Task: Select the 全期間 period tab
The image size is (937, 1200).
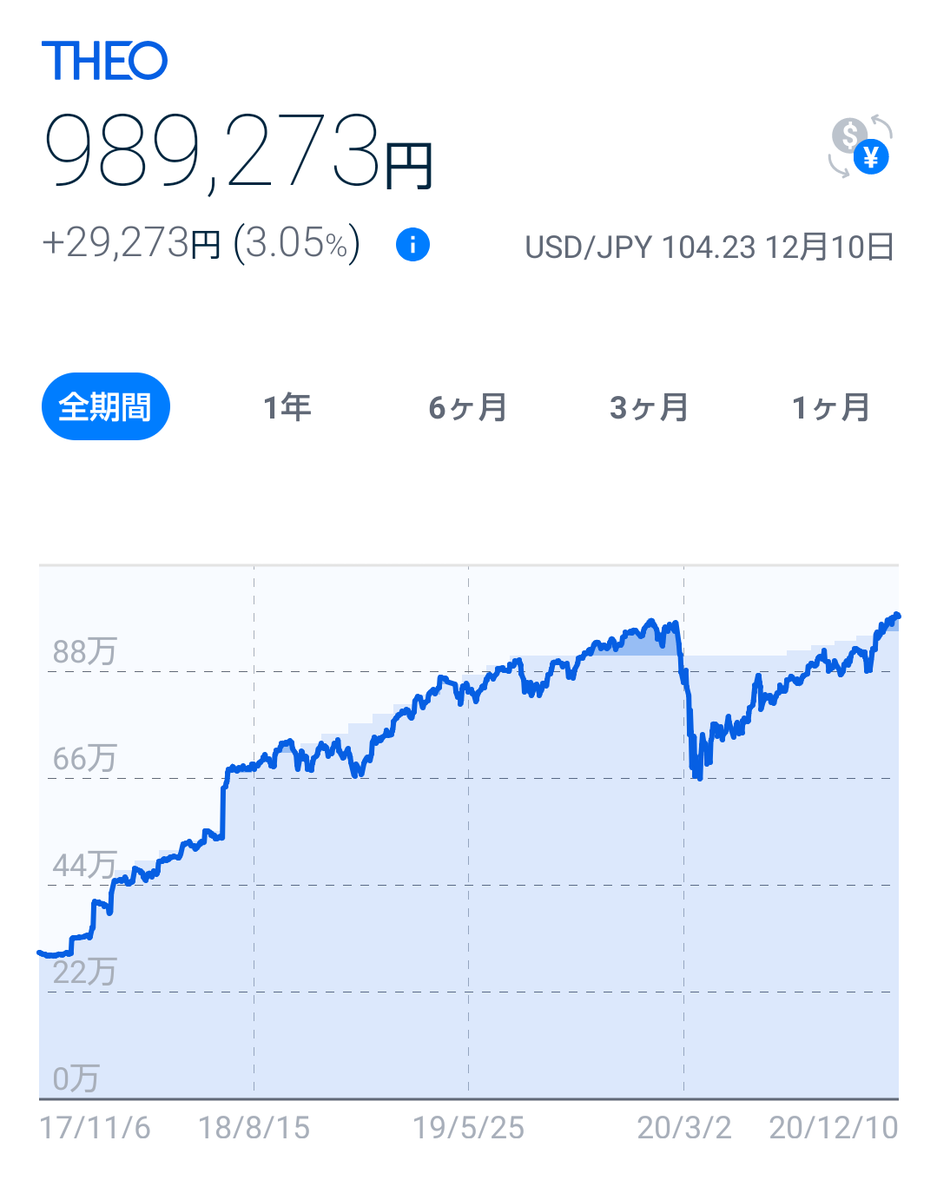Action: pyautogui.click(x=106, y=407)
